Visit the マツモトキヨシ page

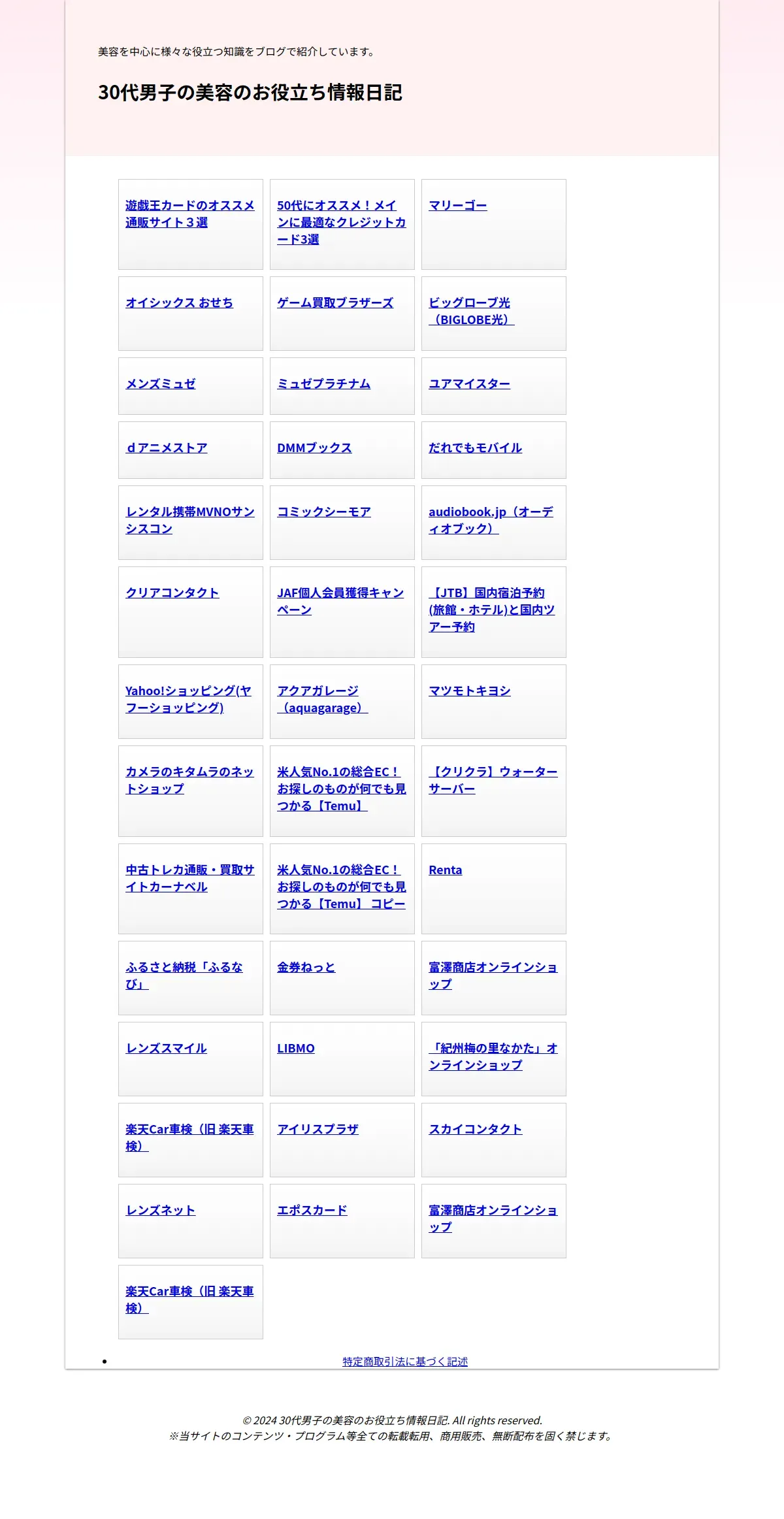[x=470, y=691]
